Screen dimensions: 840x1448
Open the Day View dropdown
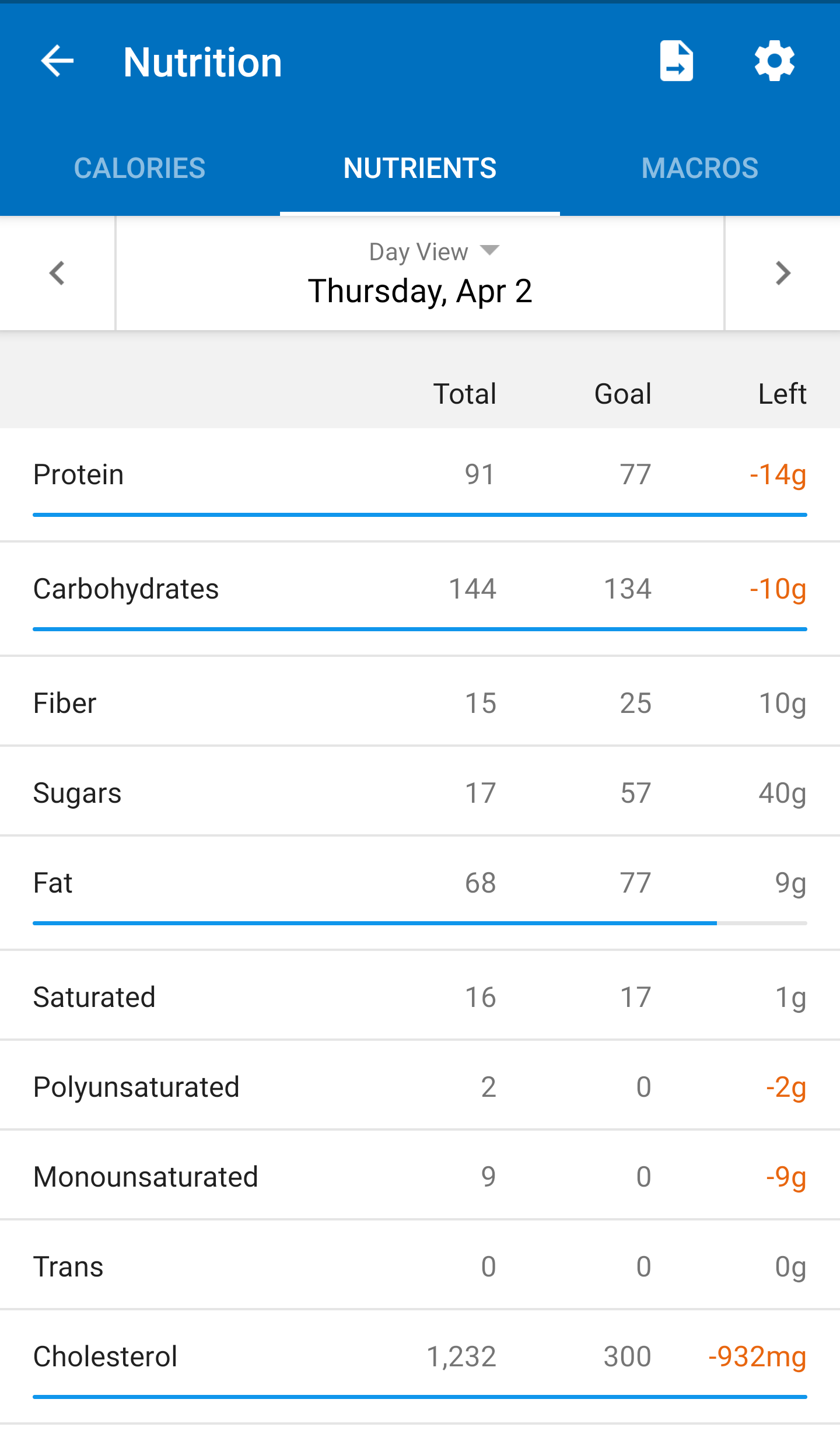coord(433,252)
